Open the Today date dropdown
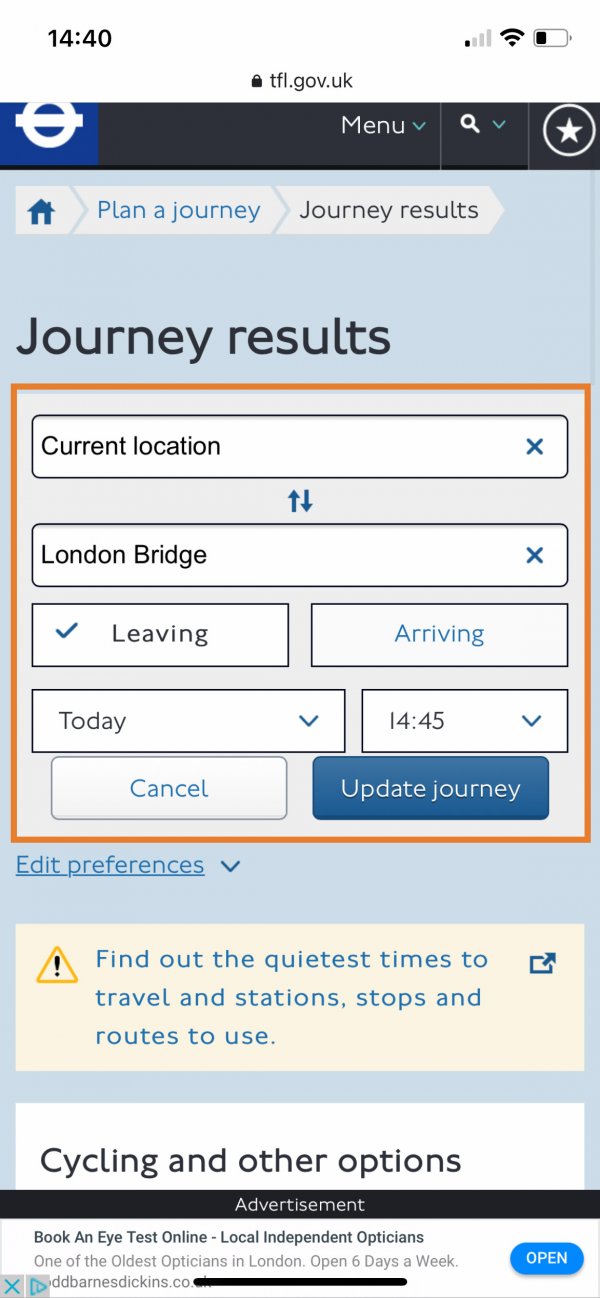 click(x=188, y=721)
